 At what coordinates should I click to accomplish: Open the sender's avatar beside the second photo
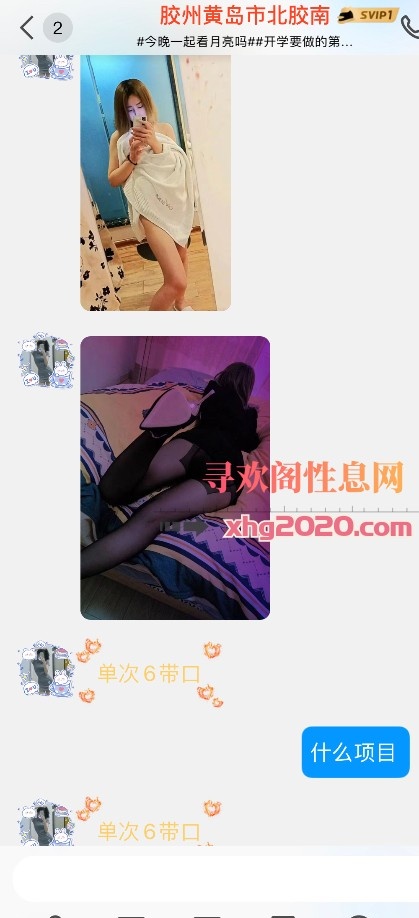click(x=46, y=361)
